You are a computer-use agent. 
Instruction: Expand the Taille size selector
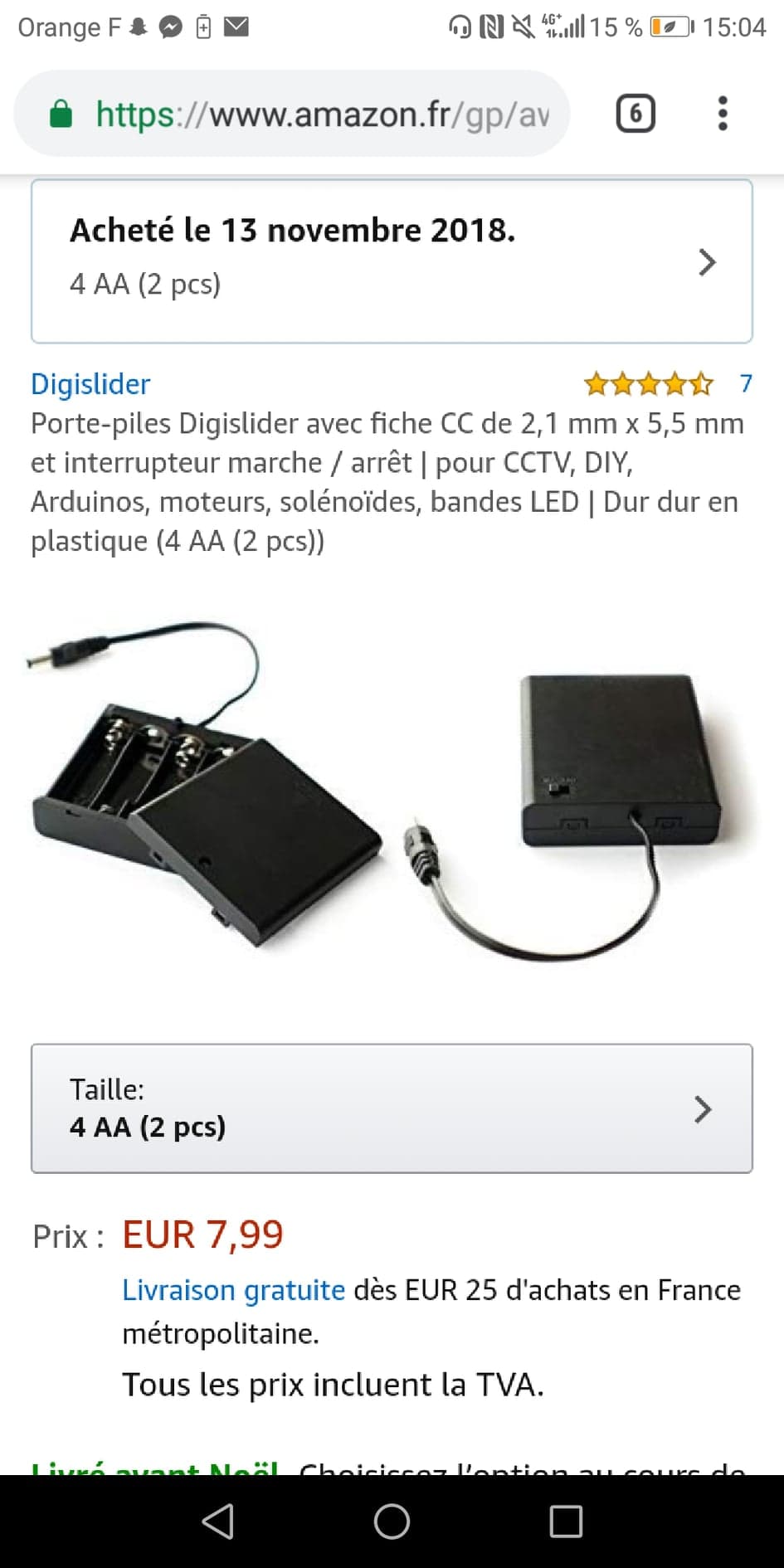pos(392,1108)
